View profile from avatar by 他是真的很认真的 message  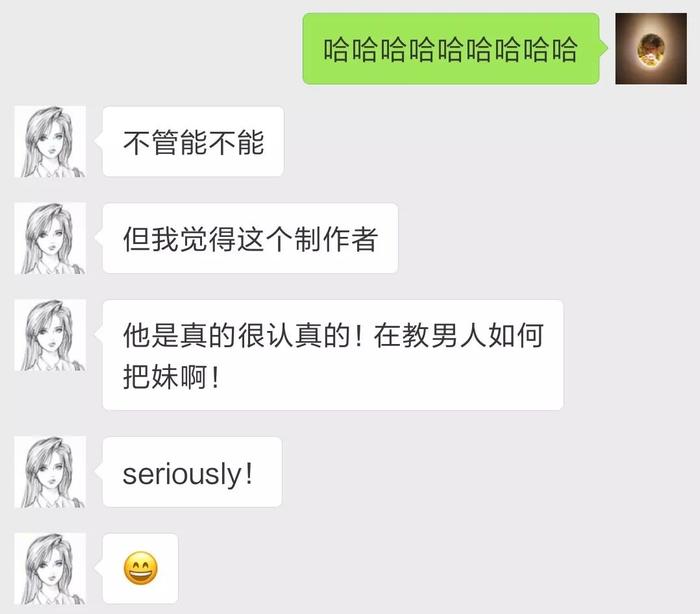click(50, 335)
